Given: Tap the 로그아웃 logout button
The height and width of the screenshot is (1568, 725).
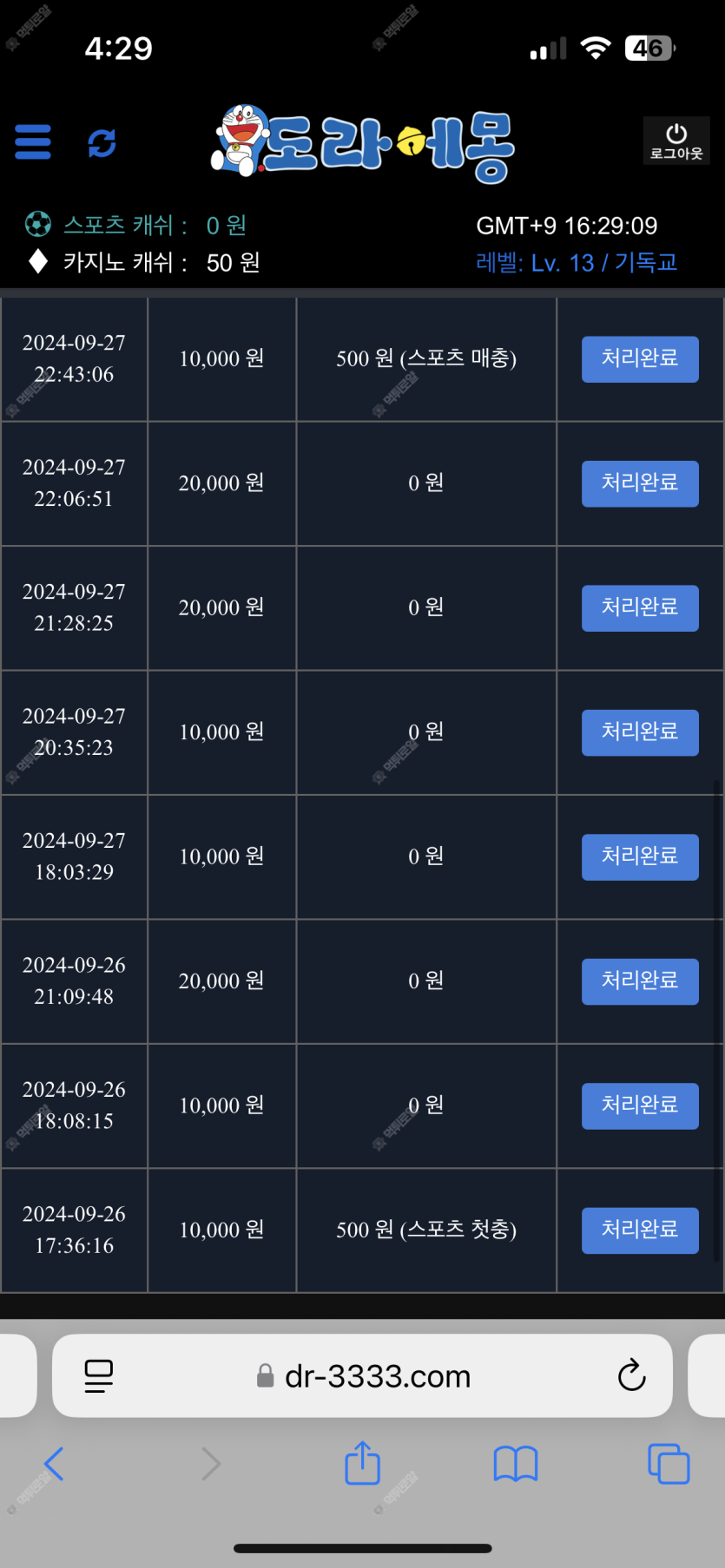Looking at the screenshot, I should point(676,141).
